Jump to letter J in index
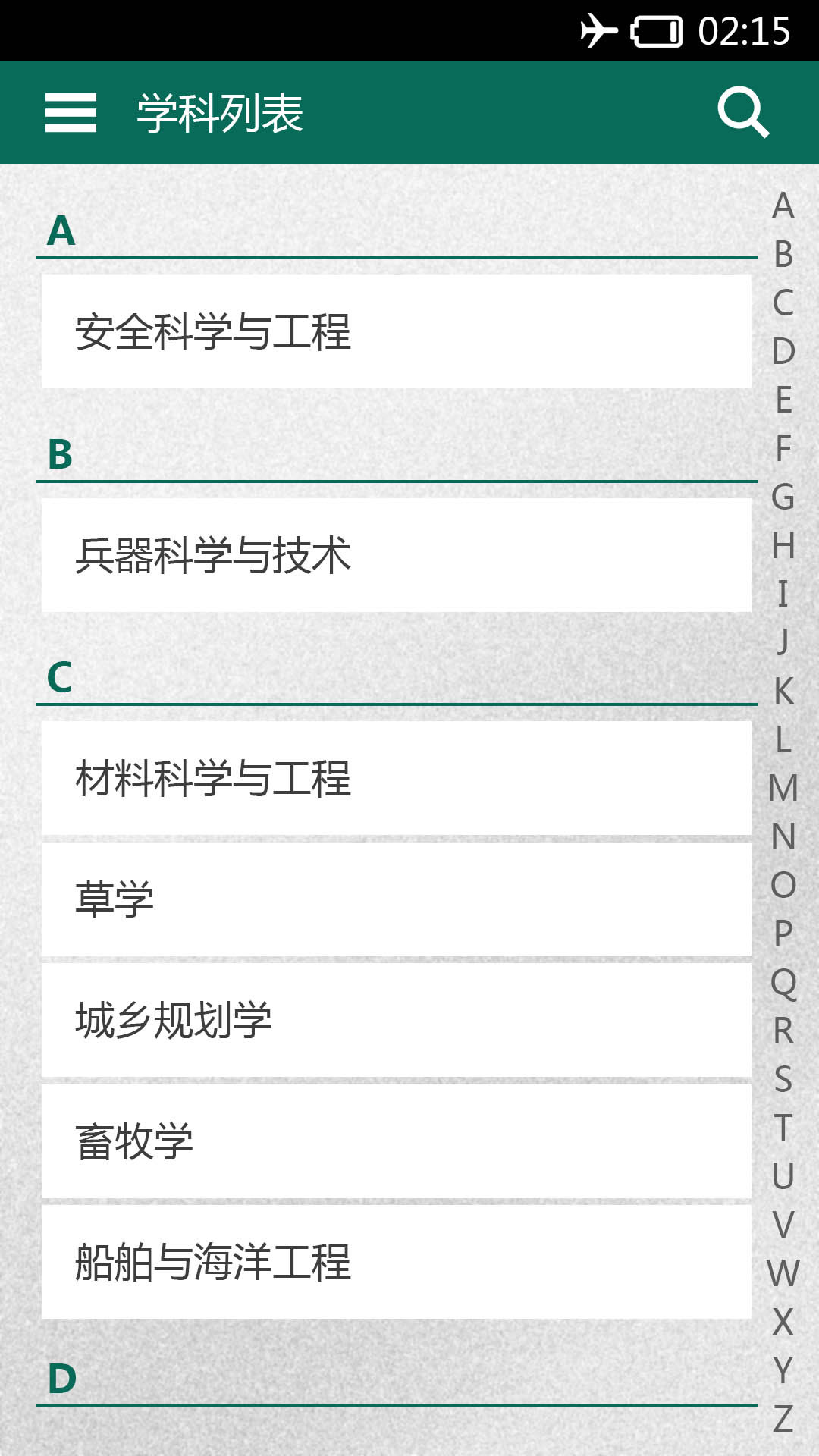This screenshot has height=1456, width=819. click(x=783, y=642)
